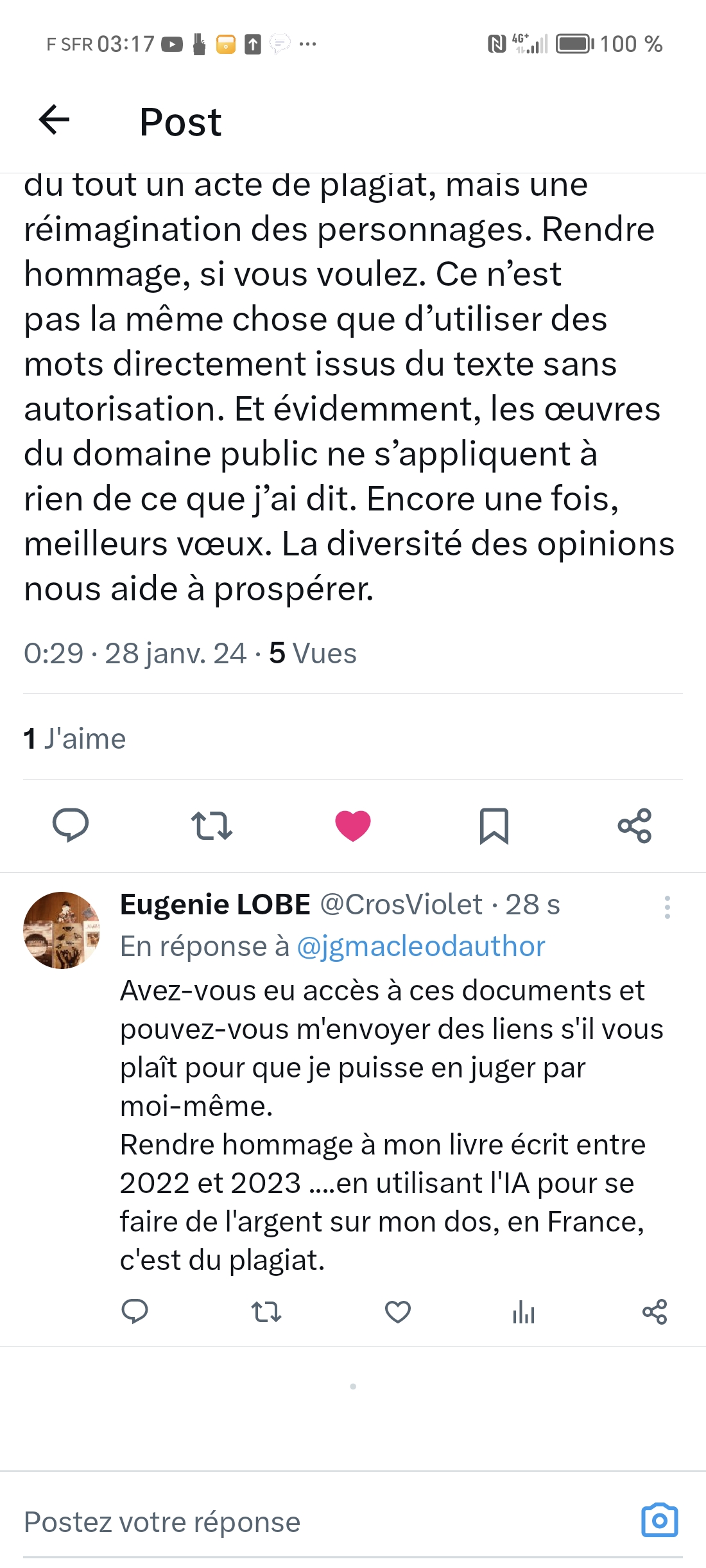Viewport: 706px width, 1568px height.
Task: Reply to Eugenie LOBE's comment
Action: [x=135, y=1312]
